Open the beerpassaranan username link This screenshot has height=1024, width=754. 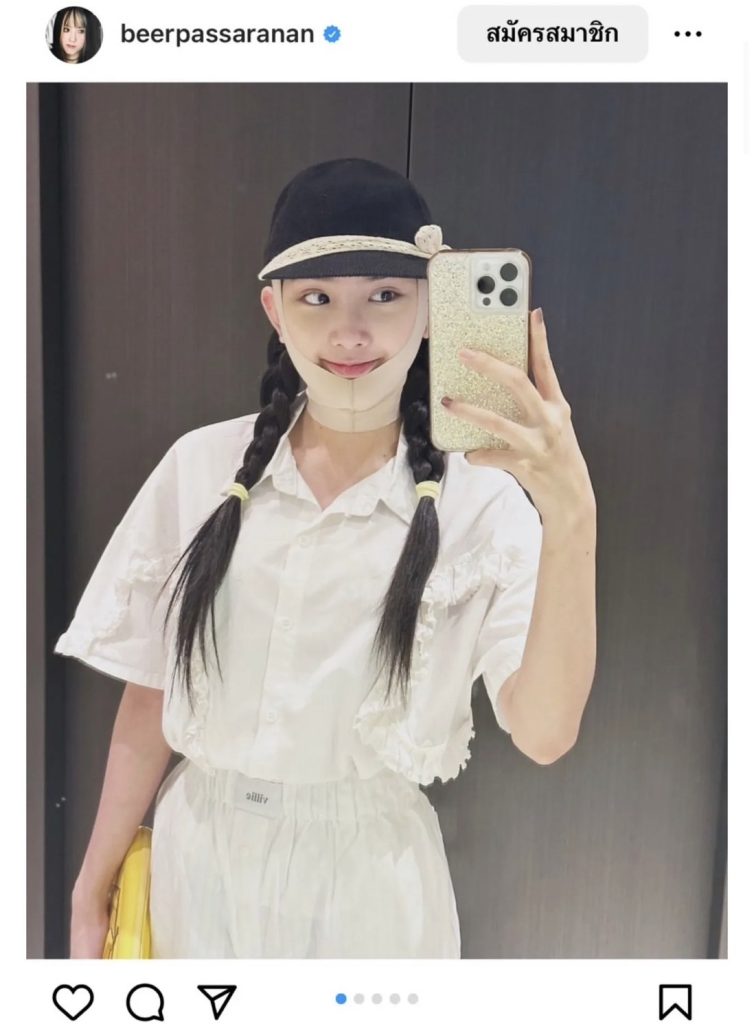(216, 34)
